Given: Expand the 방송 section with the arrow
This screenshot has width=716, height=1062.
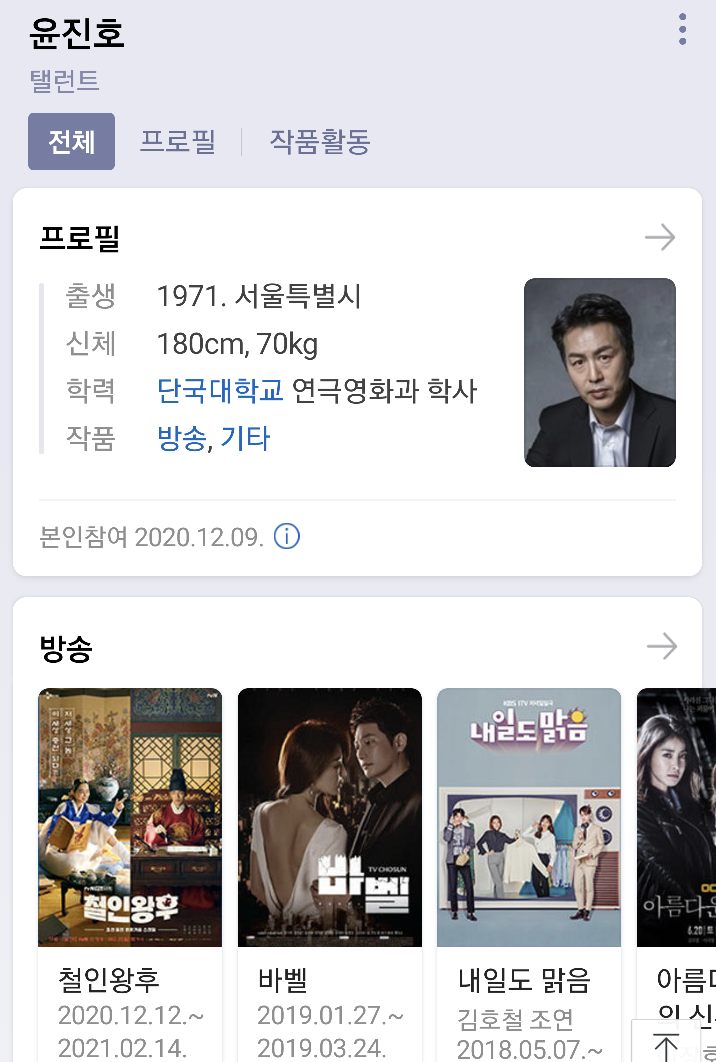Looking at the screenshot, I should [x=662, y=647].
